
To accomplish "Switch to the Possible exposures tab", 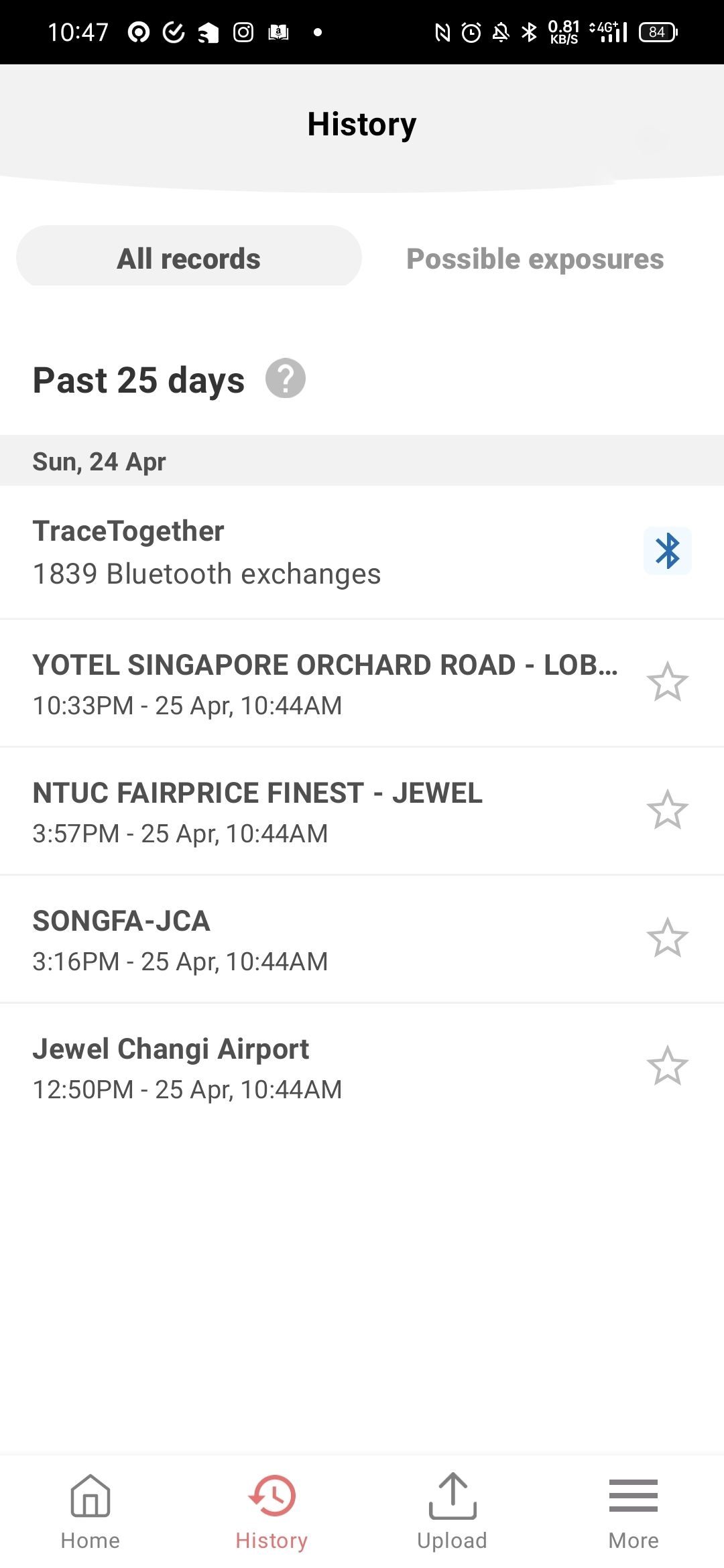I will (535, 259).
